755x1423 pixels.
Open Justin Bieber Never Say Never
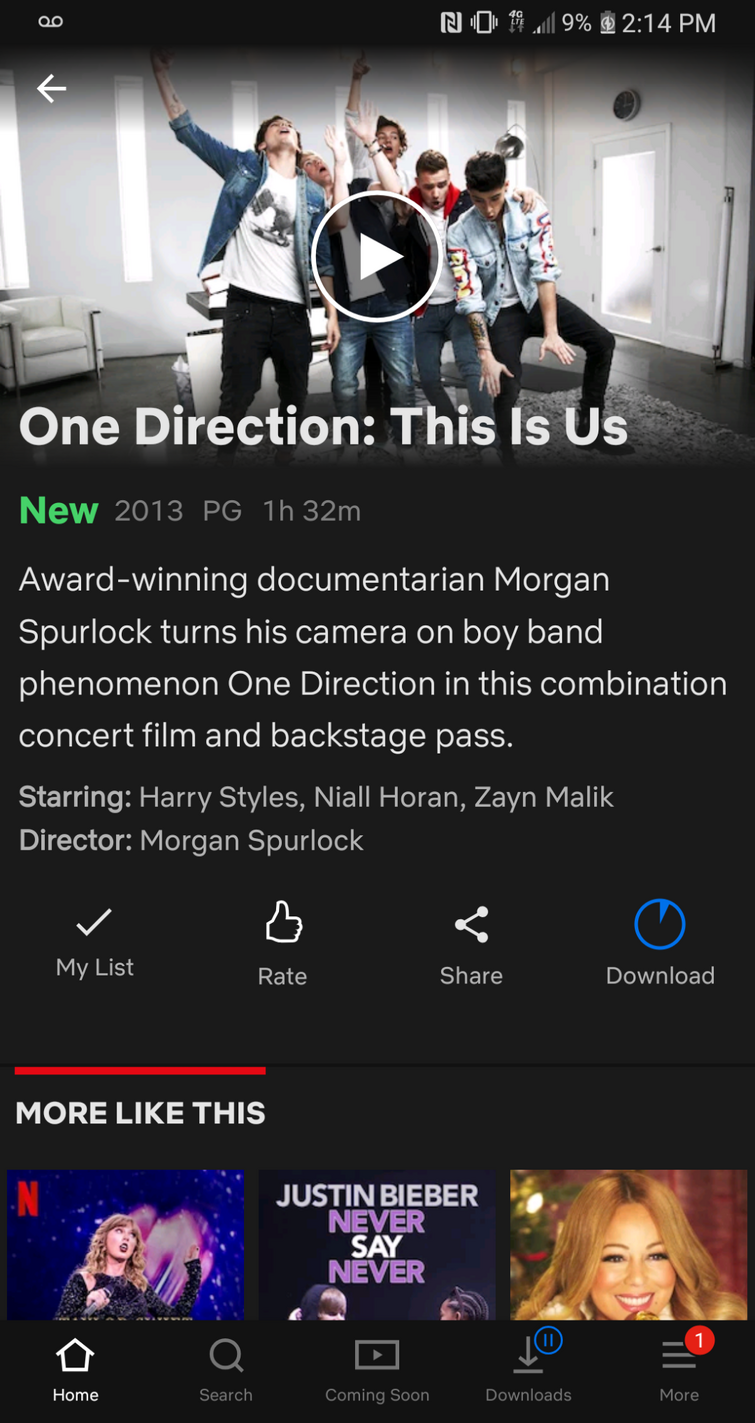click(x=377, y=1244)
